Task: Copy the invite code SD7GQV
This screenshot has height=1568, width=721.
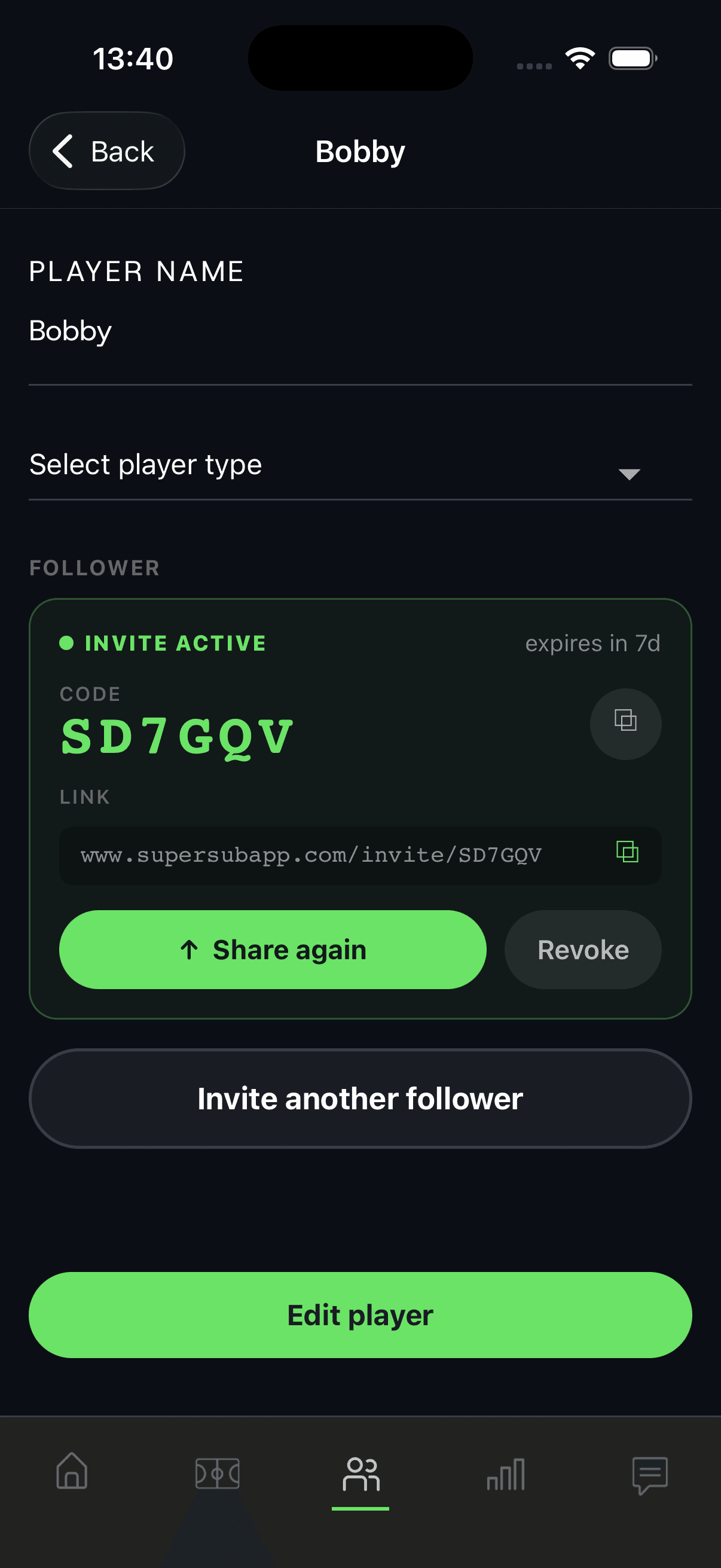Action: (x=625, y=724)
